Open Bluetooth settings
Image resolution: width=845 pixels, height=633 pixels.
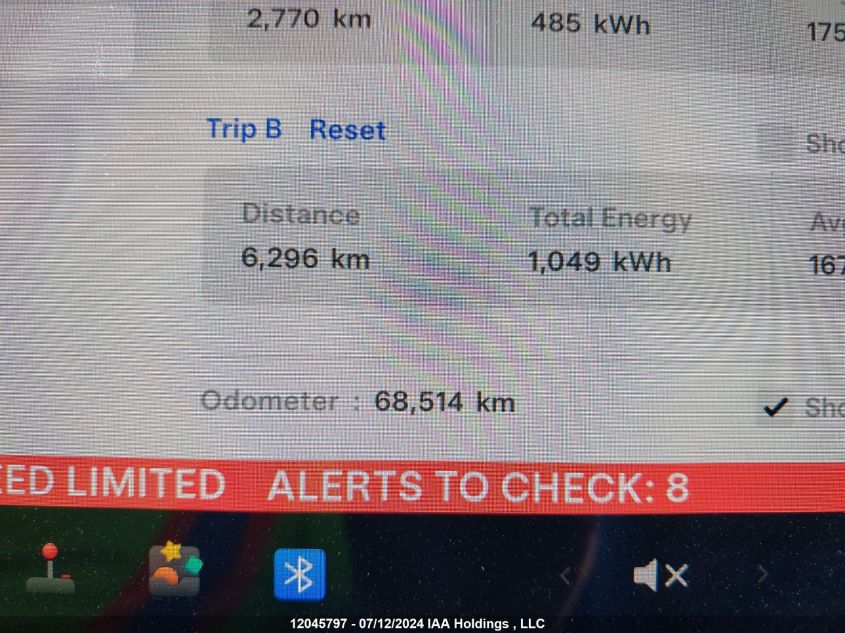tap(299, 574)
